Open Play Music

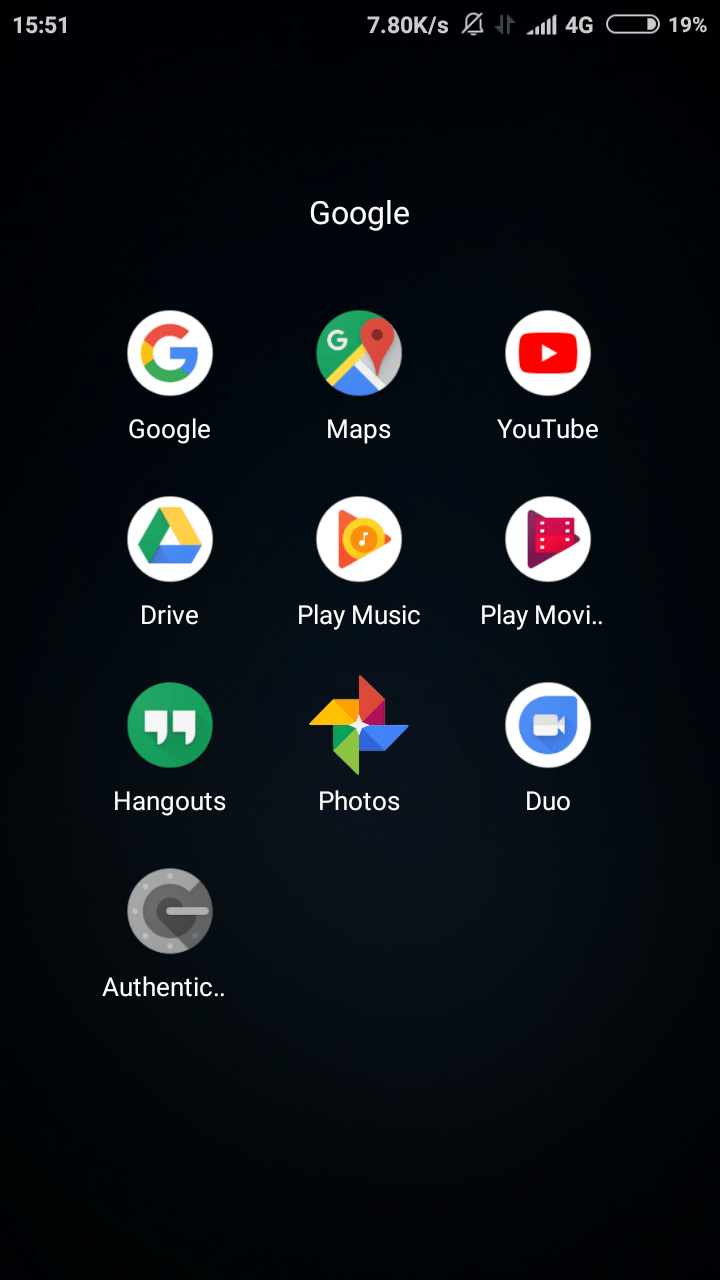click(x=359, y=538)
